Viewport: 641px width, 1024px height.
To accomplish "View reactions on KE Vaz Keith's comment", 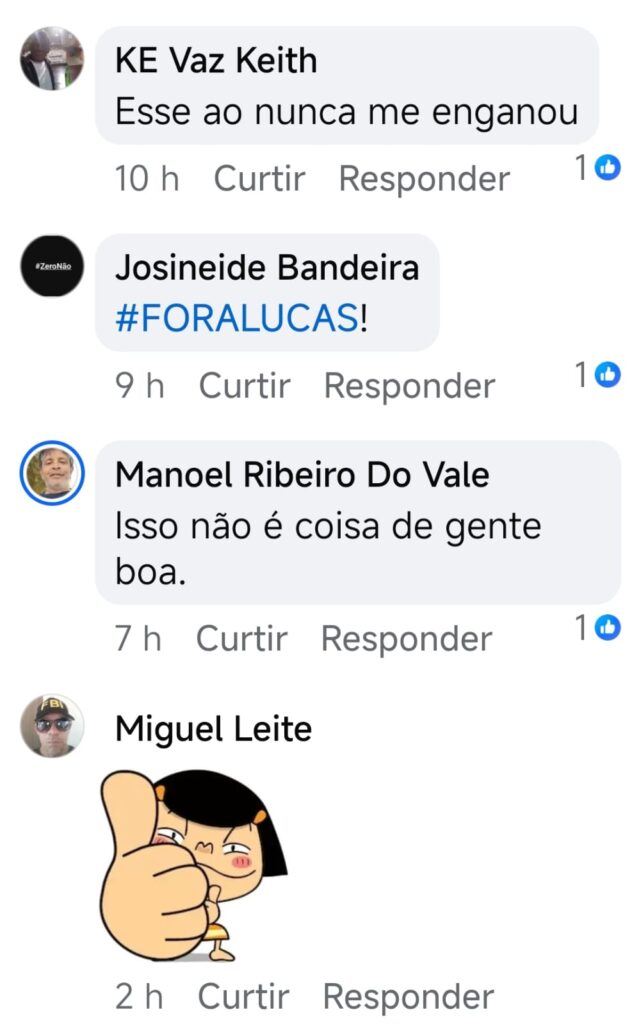I will [598, 169].
